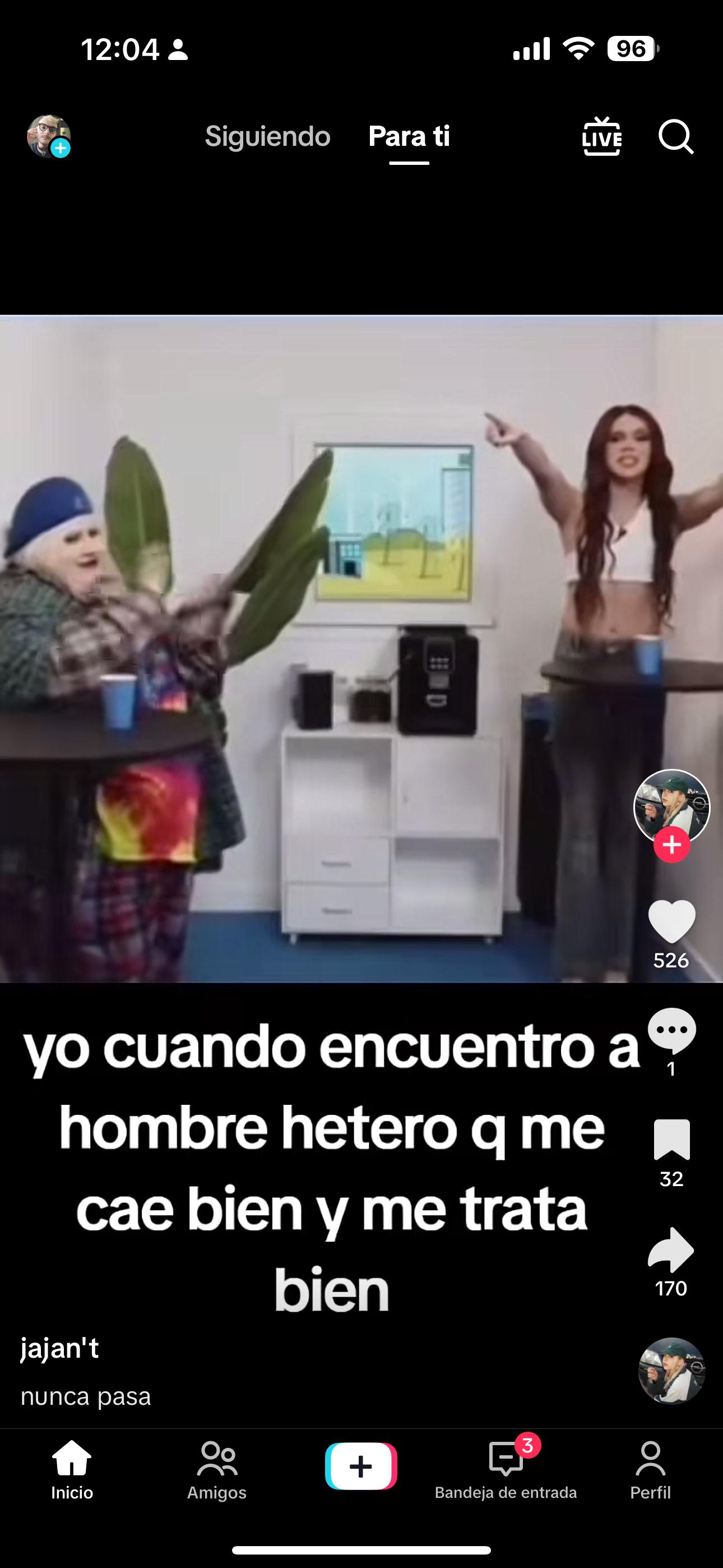This screenshot has height=1568, width=723.
Task: Share the video with the arrow icon
Action: [x=671, y=1249]
